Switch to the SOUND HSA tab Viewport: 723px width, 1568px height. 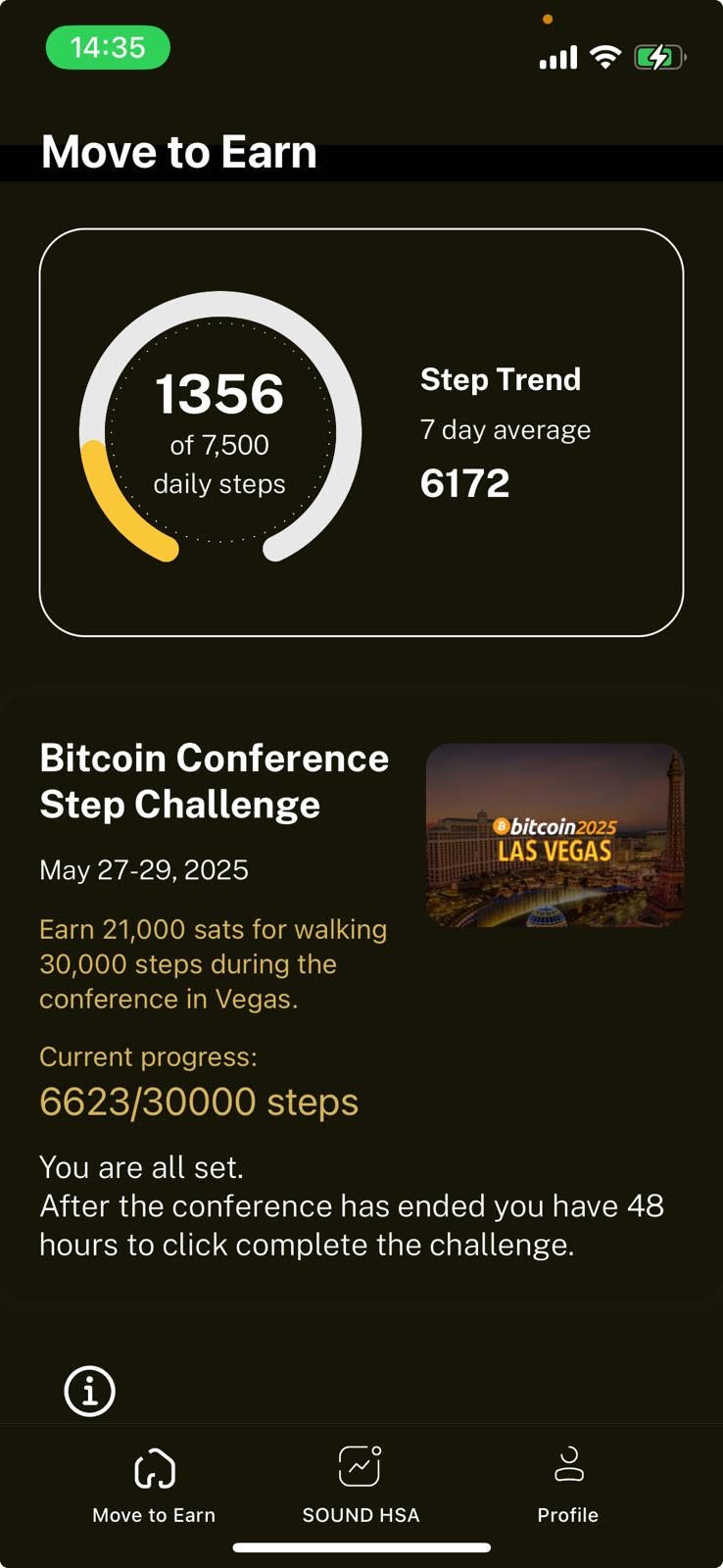point(361,1484)
